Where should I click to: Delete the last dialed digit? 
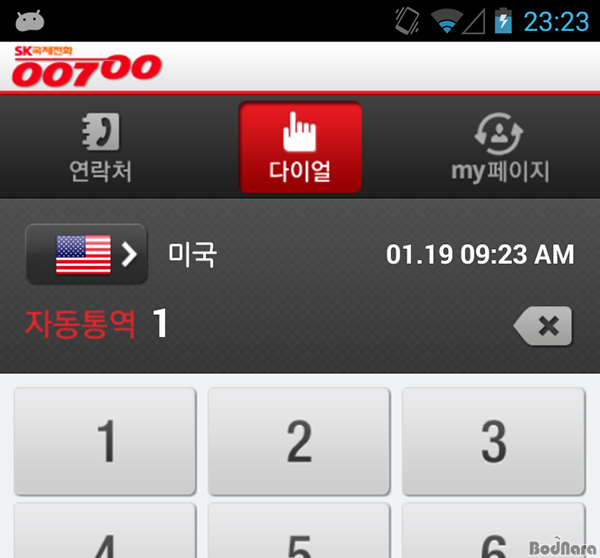tap(543, 326)
